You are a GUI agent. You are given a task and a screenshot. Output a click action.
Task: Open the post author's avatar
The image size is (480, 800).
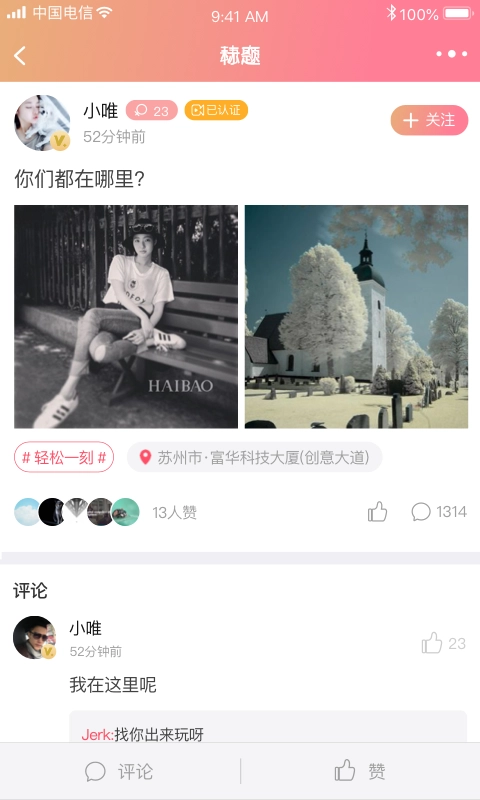tap(42, 123)
